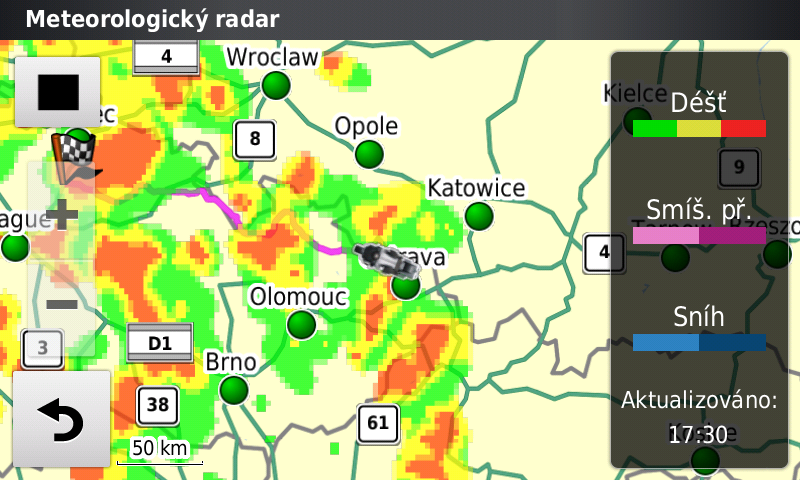Stop the radar animation playback

click(57, 92)
